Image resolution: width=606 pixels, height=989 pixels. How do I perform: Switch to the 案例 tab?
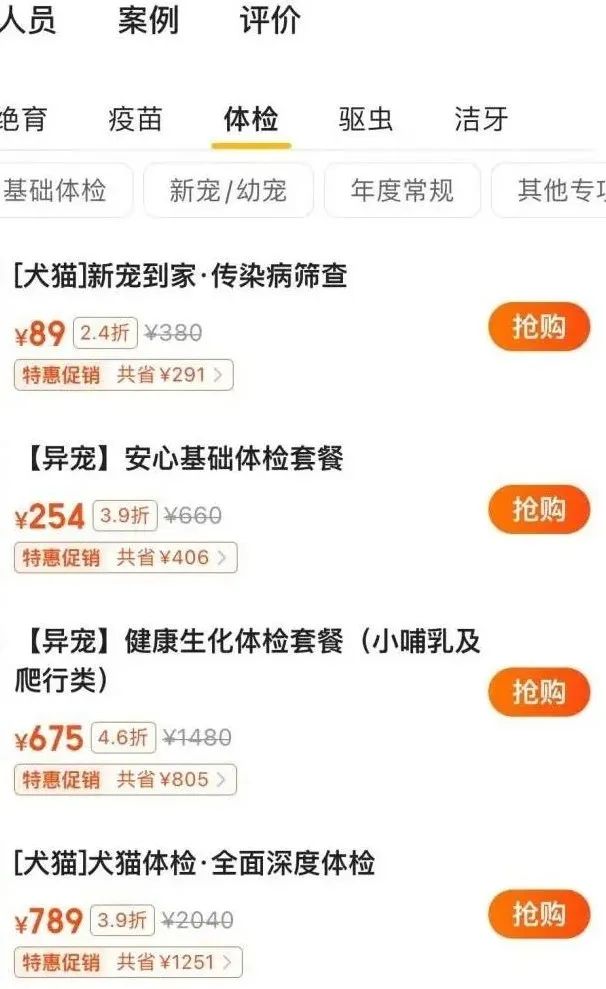[148, 20]
